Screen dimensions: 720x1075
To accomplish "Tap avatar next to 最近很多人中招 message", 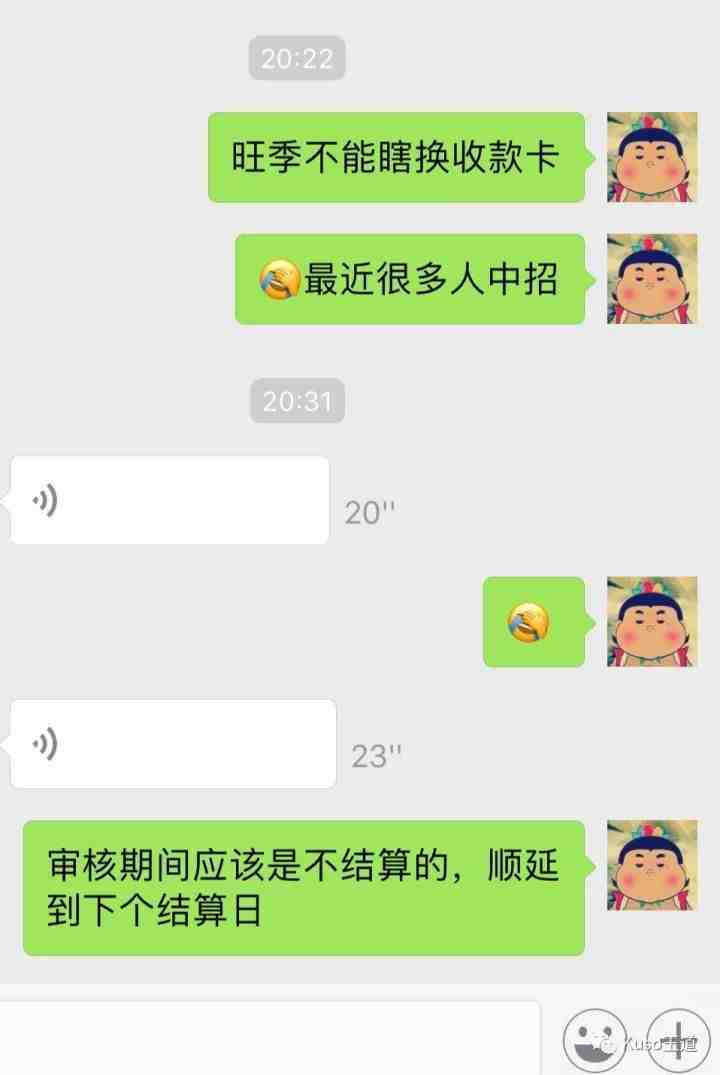I will [x=652, y=279].
